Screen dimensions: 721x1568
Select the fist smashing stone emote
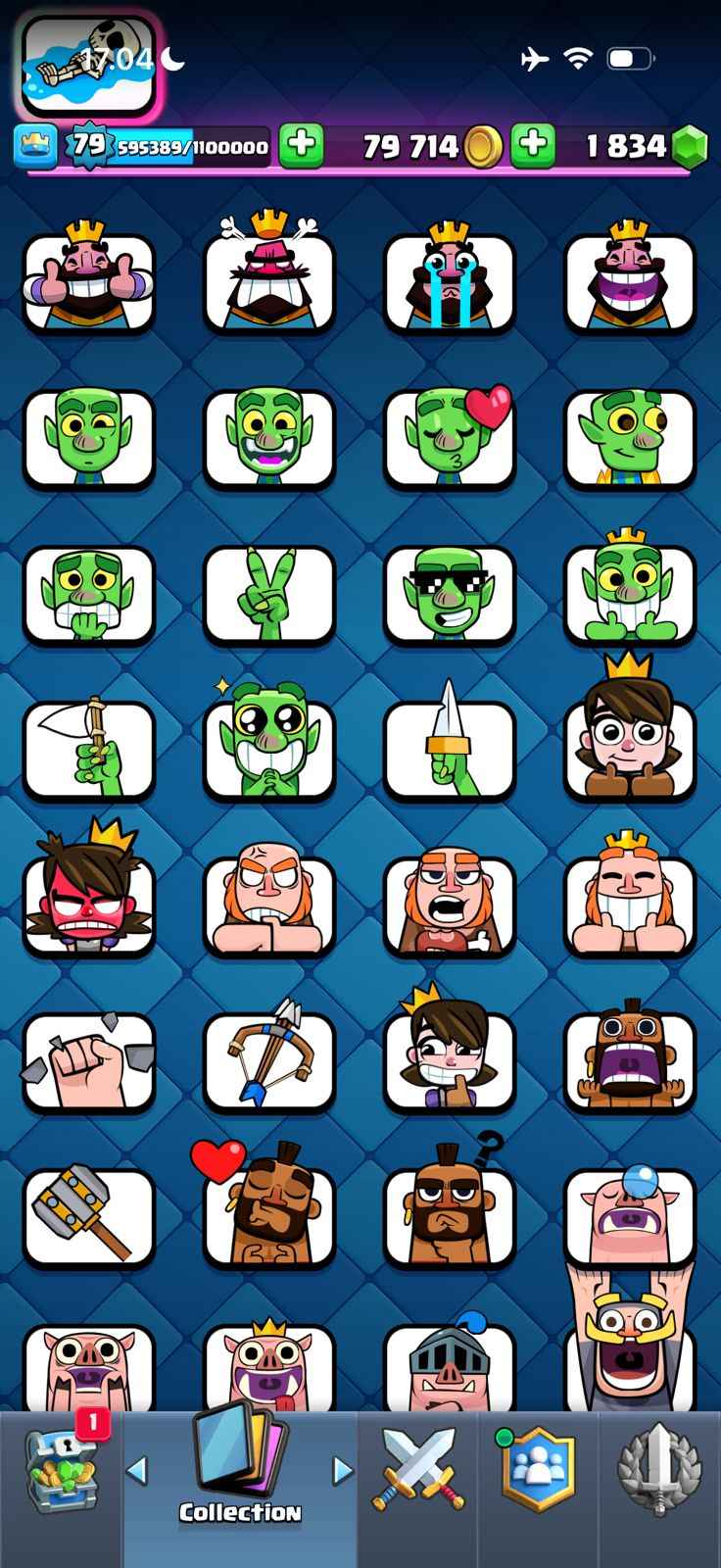(x=89, y=1061)
